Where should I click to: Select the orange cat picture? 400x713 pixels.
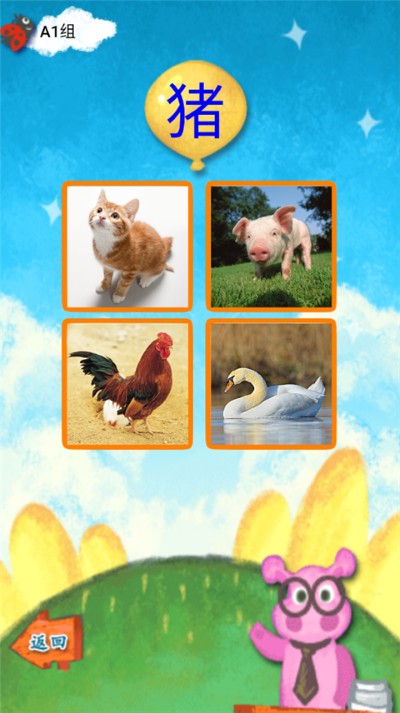tap(127, 246)
